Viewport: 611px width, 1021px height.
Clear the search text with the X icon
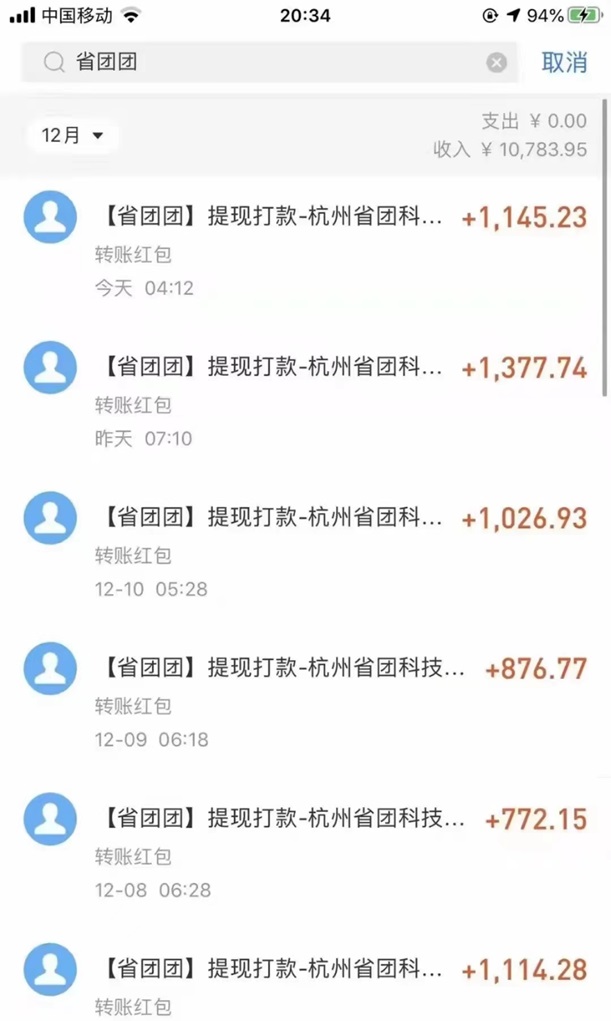point(497,63)
